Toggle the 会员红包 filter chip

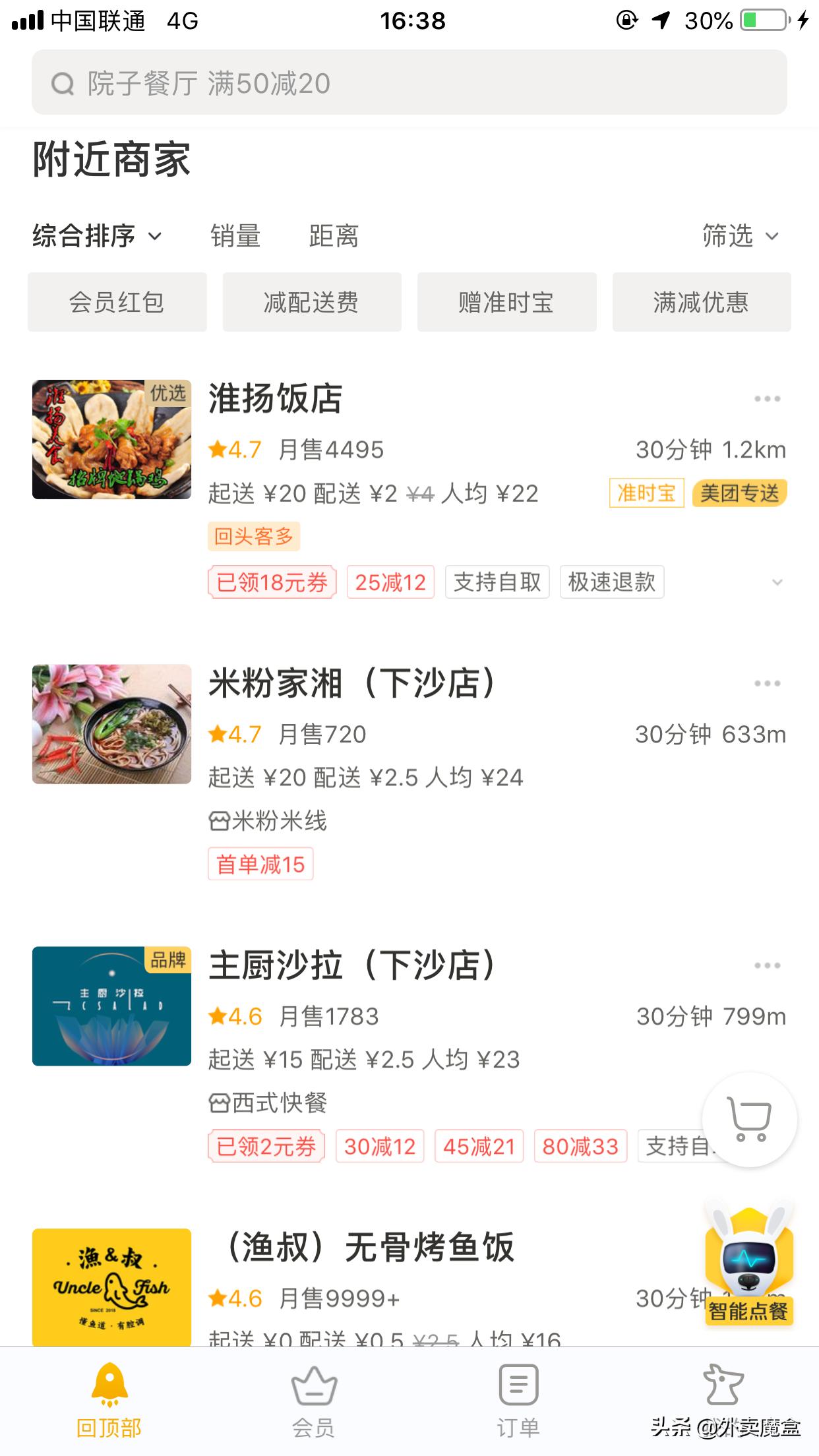pyautogui.click(x=117, y=302)
